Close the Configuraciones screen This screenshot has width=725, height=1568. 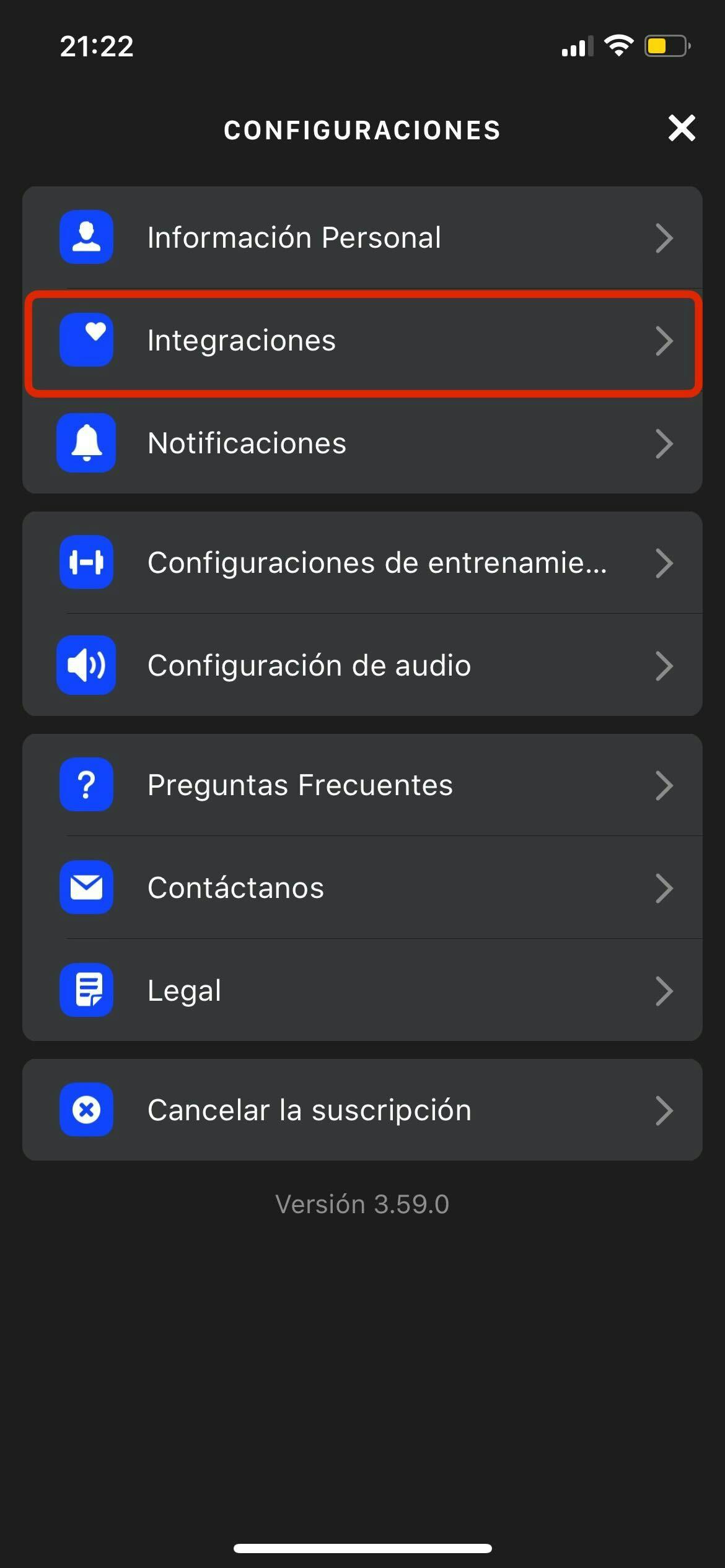pyautogui.click(x=681, y=128)
